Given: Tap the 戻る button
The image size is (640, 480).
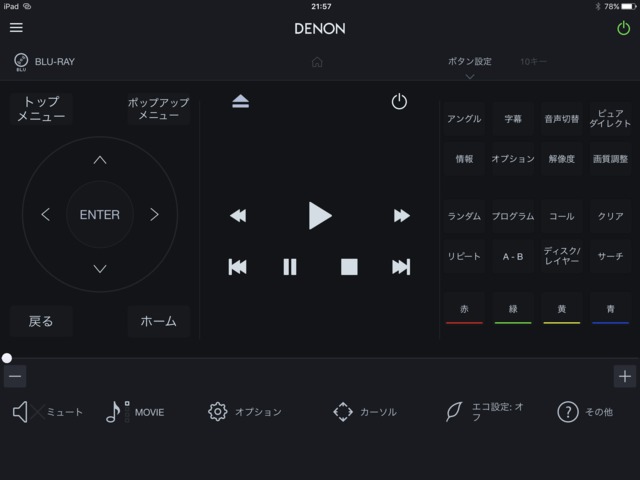Looking at the screenshot, I should pos(41,321).
